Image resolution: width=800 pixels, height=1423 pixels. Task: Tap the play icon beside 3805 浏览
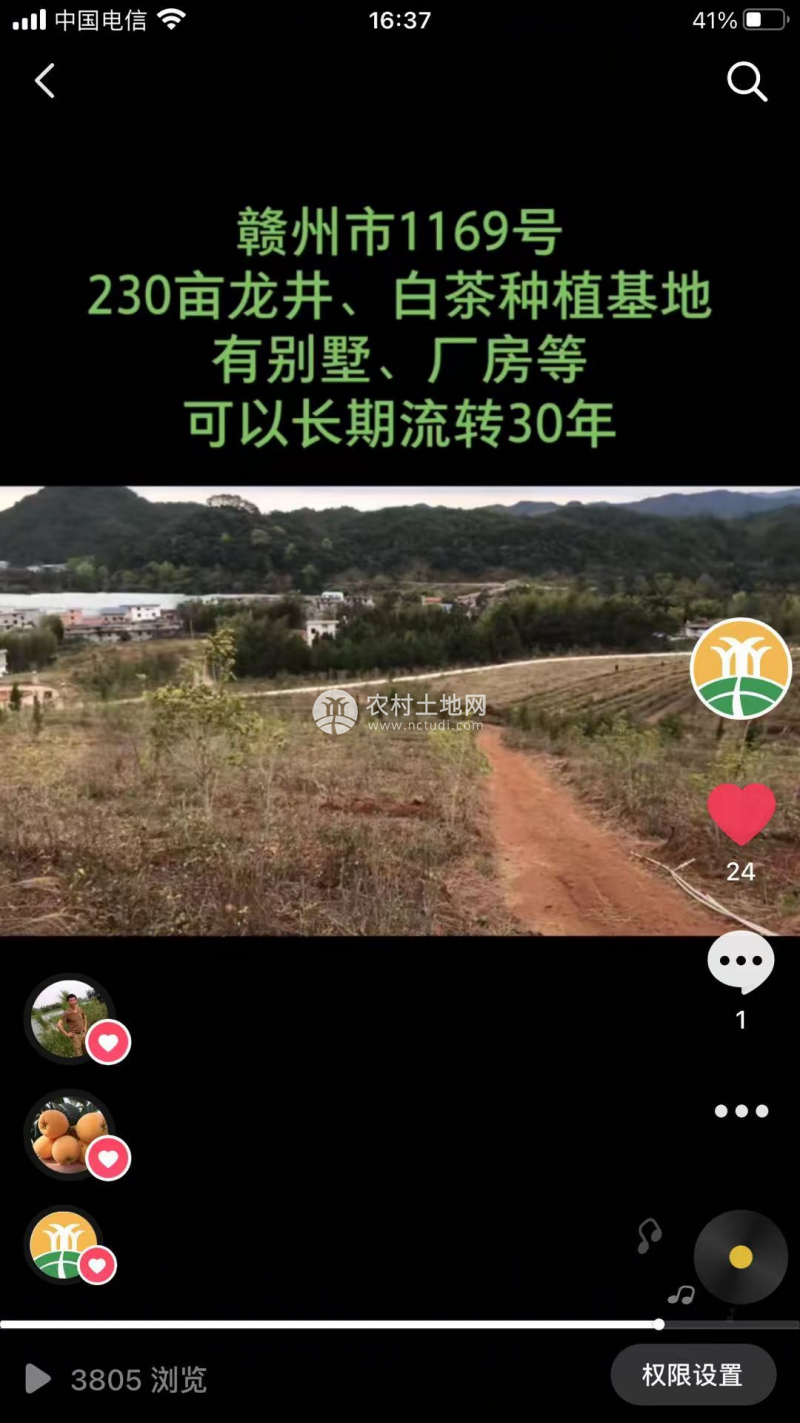coord(37,1379)
